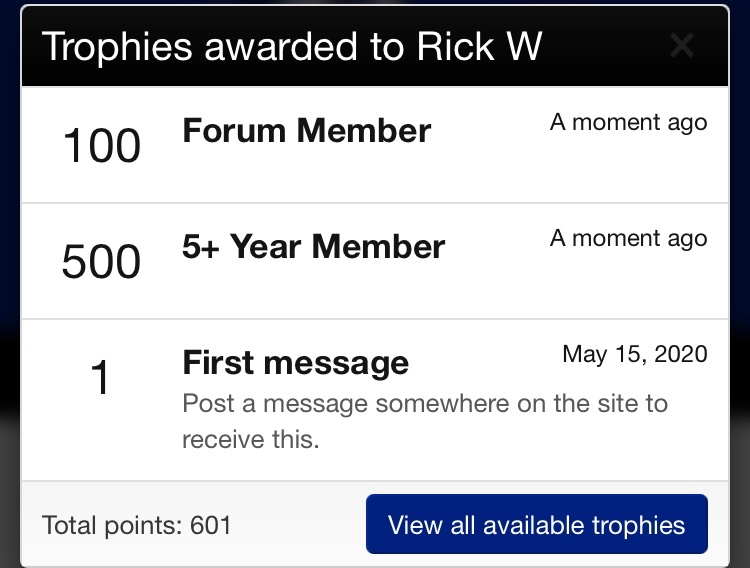Open the First message trophy
Image resolution: width=750 pixels, height=568 pixels.
pos(295,363)
